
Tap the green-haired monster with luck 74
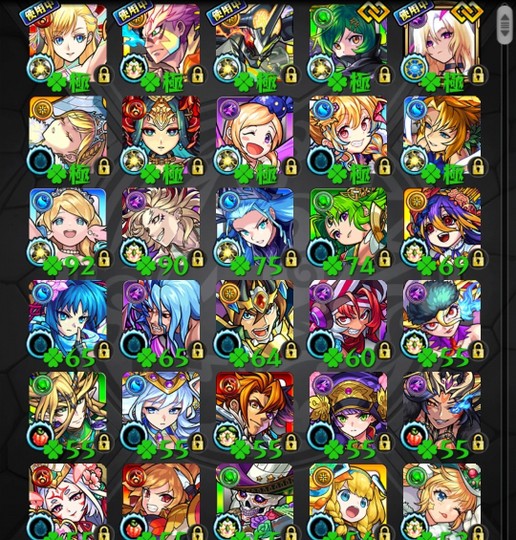348,229
